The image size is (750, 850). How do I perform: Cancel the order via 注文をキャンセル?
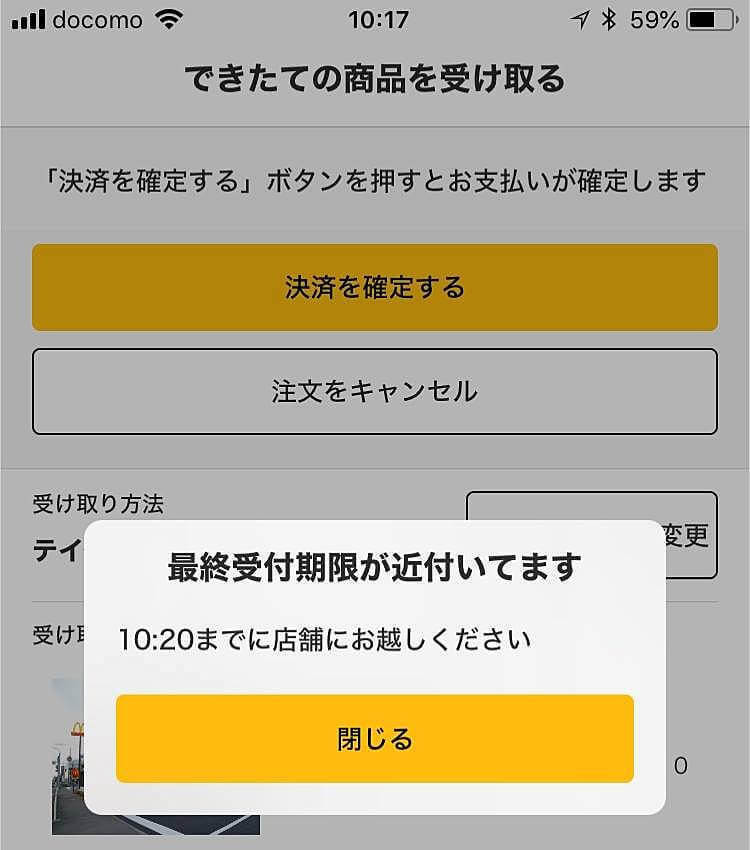(374, 391)
